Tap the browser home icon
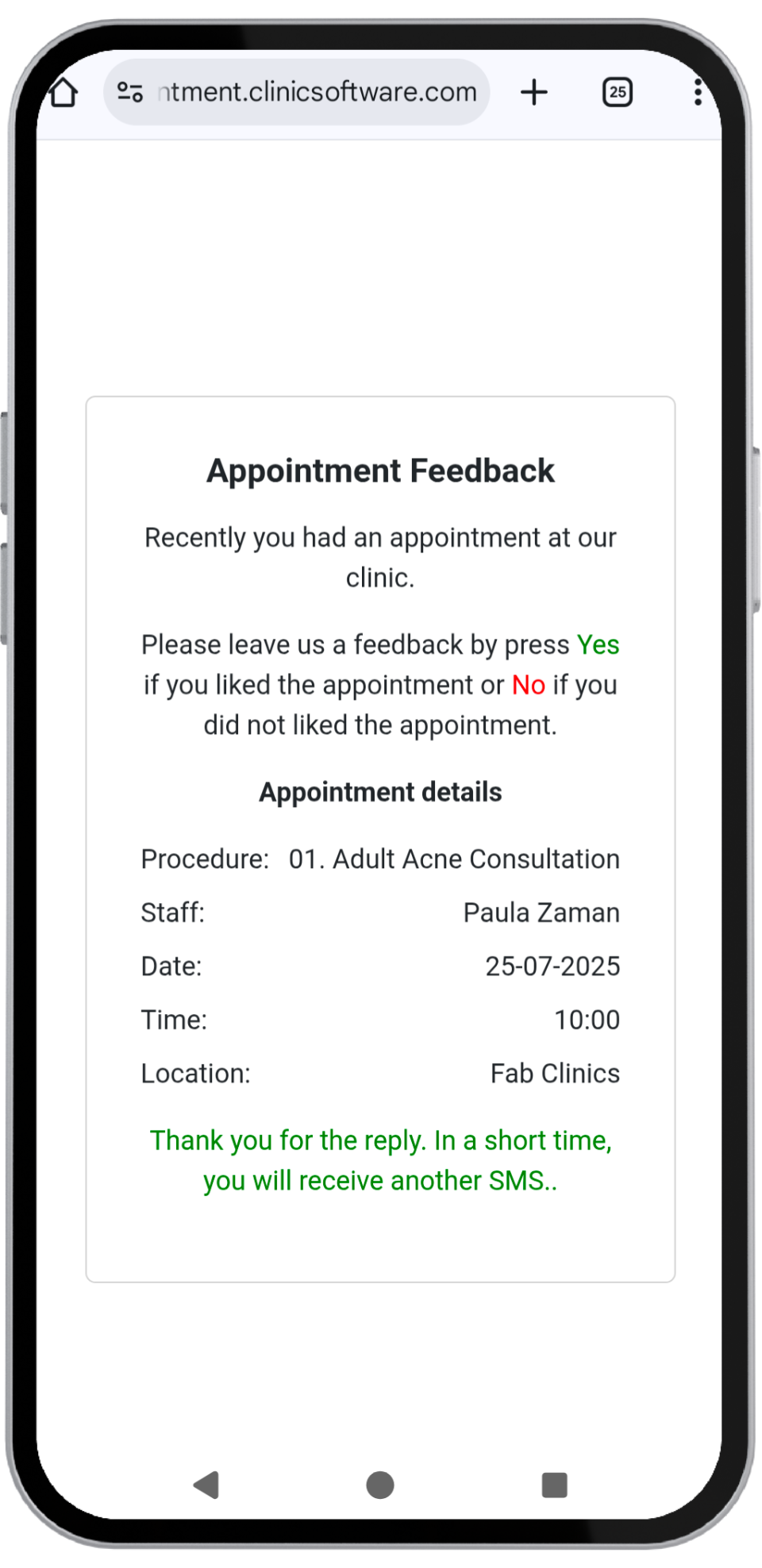 [63, 93]
